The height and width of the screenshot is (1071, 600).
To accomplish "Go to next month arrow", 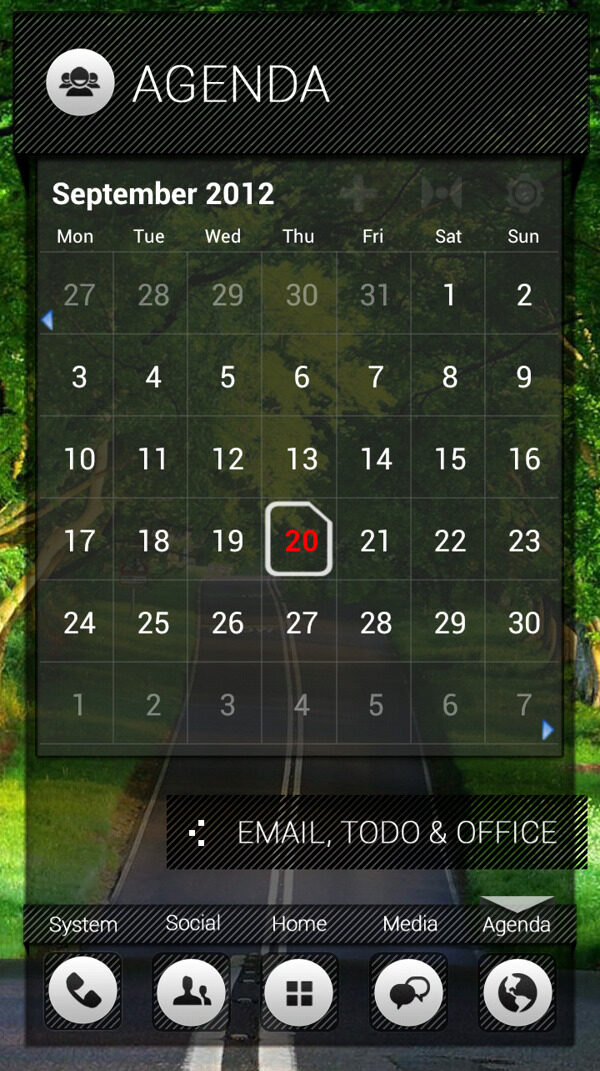I will coord(547,731).
